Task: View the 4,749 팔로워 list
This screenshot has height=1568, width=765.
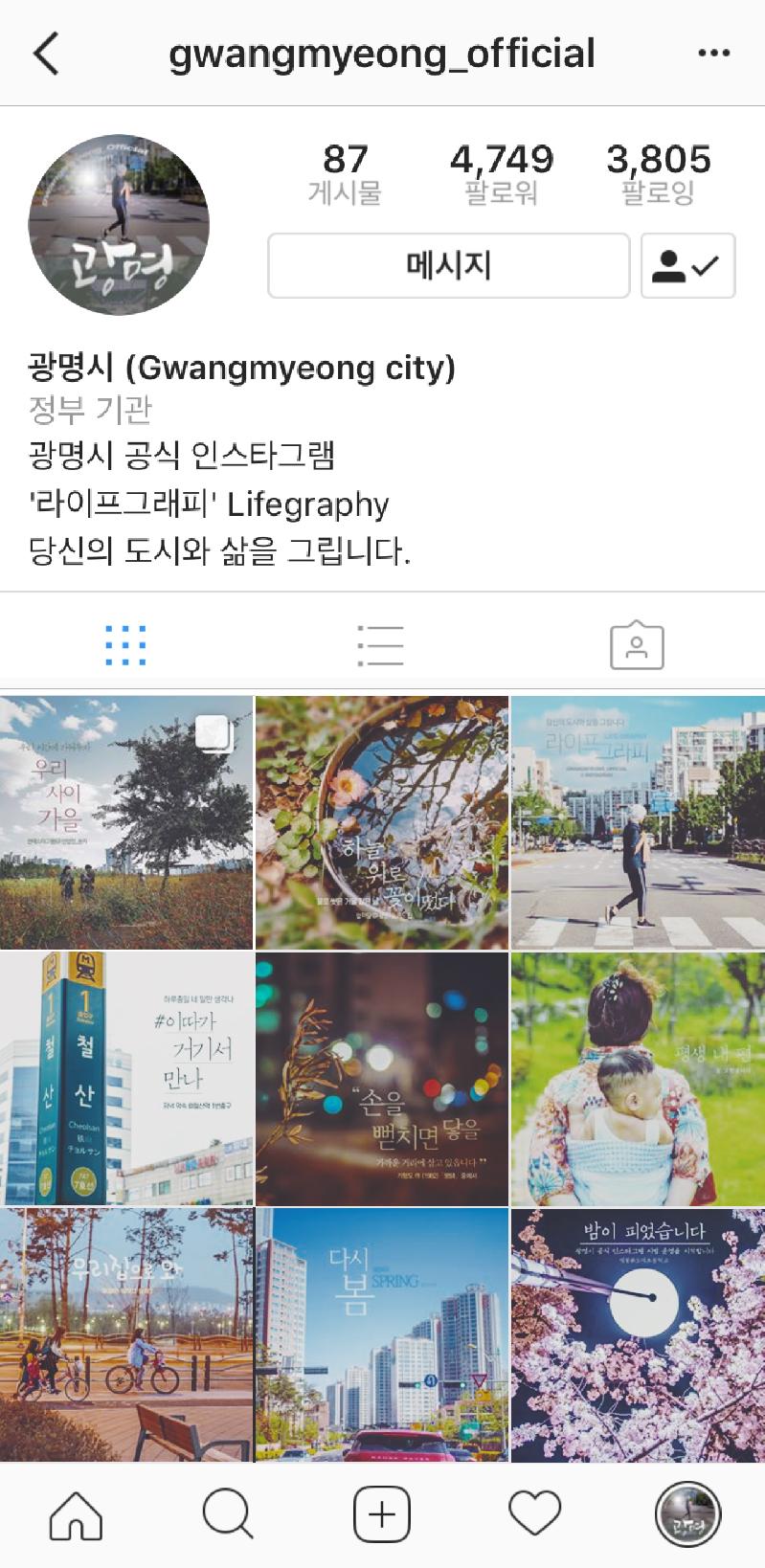Action: 502,173
